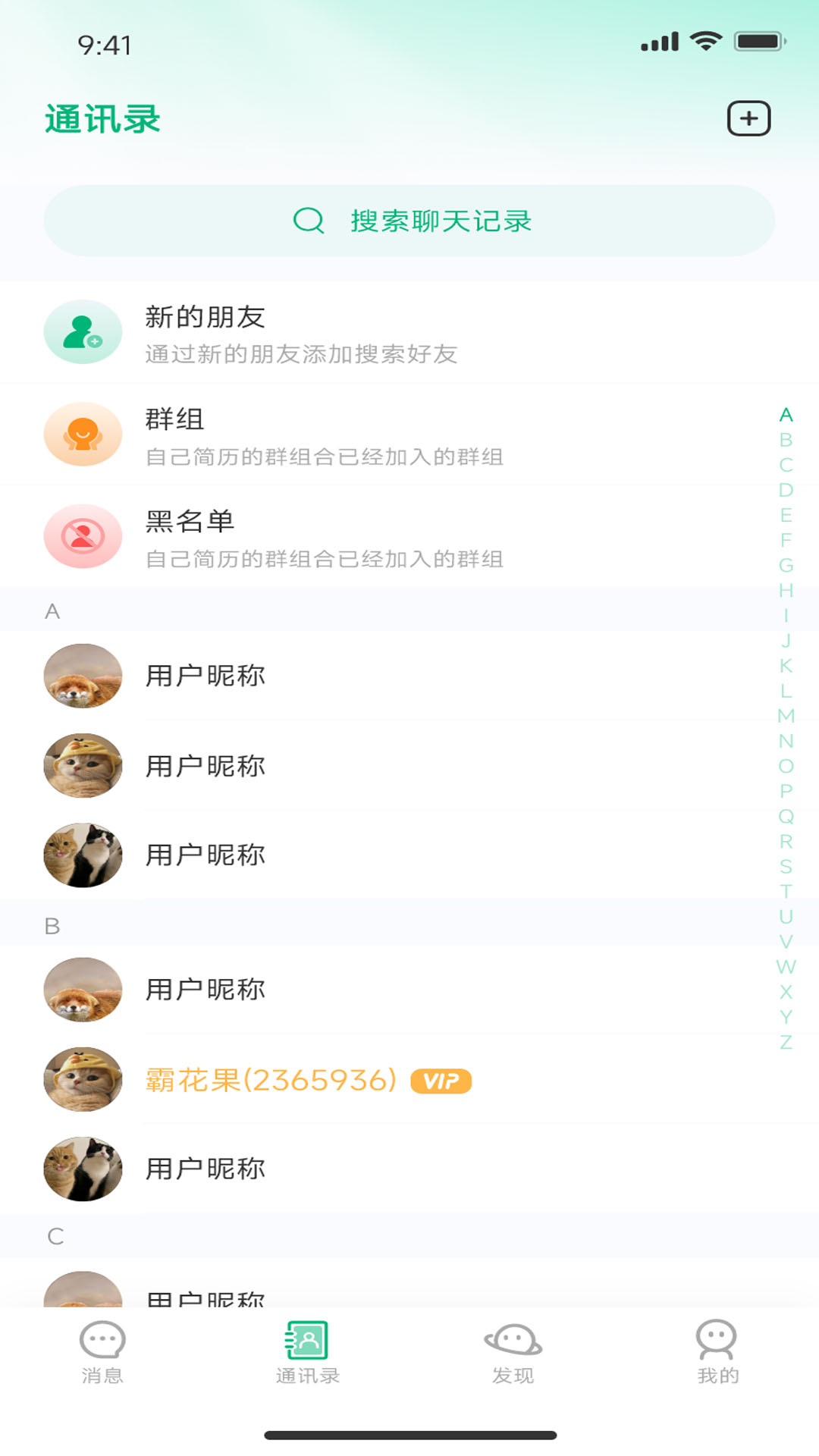
Task: Select the 新的朋友 (New Friends) icon
Action: (x=83, y=332)
